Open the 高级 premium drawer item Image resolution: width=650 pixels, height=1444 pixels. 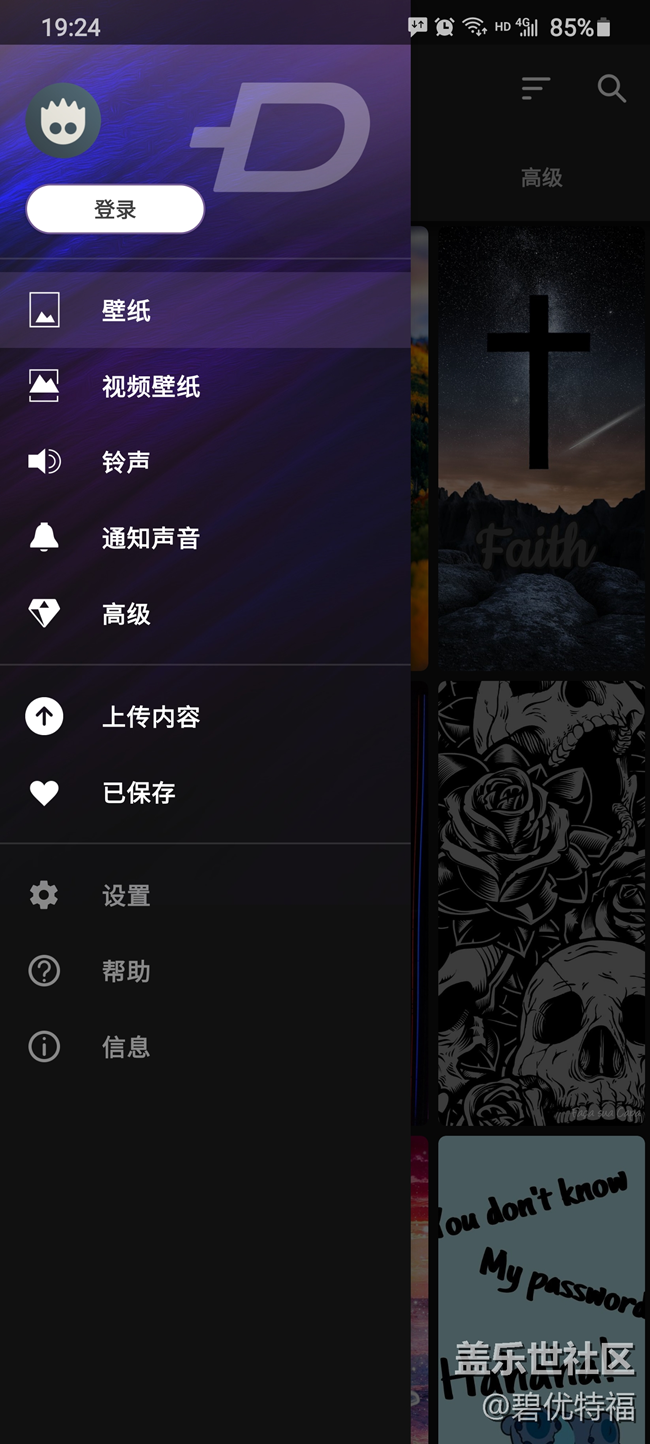126,614
